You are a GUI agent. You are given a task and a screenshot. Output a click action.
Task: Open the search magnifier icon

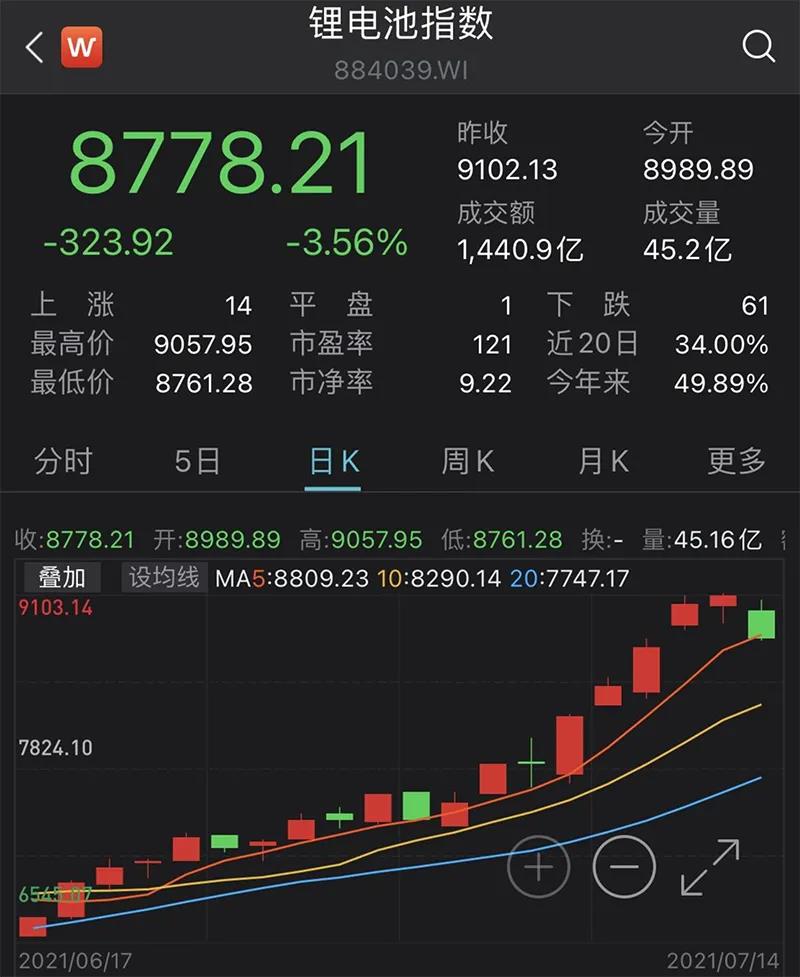click(758, 46)
